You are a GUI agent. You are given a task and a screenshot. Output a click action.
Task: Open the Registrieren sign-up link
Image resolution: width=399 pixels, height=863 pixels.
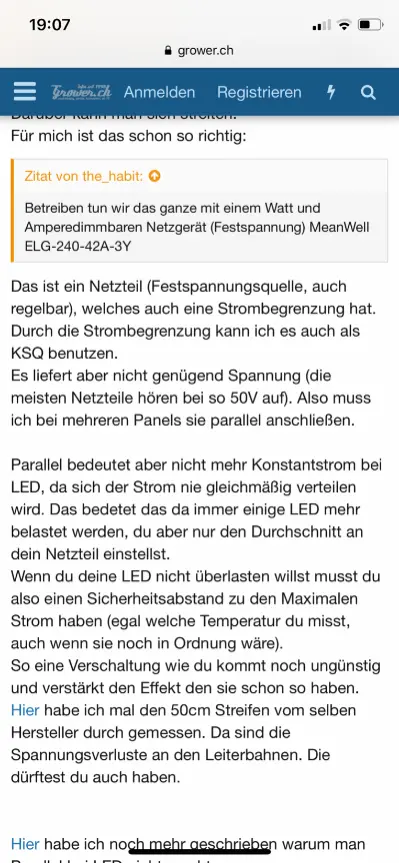click(259, 92)
